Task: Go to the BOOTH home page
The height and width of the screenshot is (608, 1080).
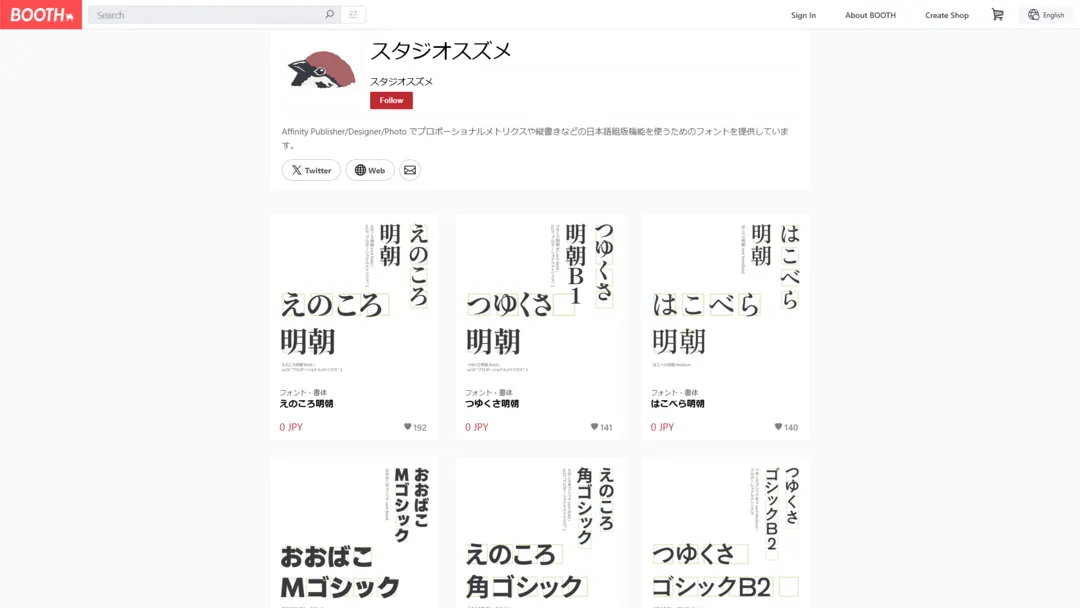Action: tap(41, 15)
